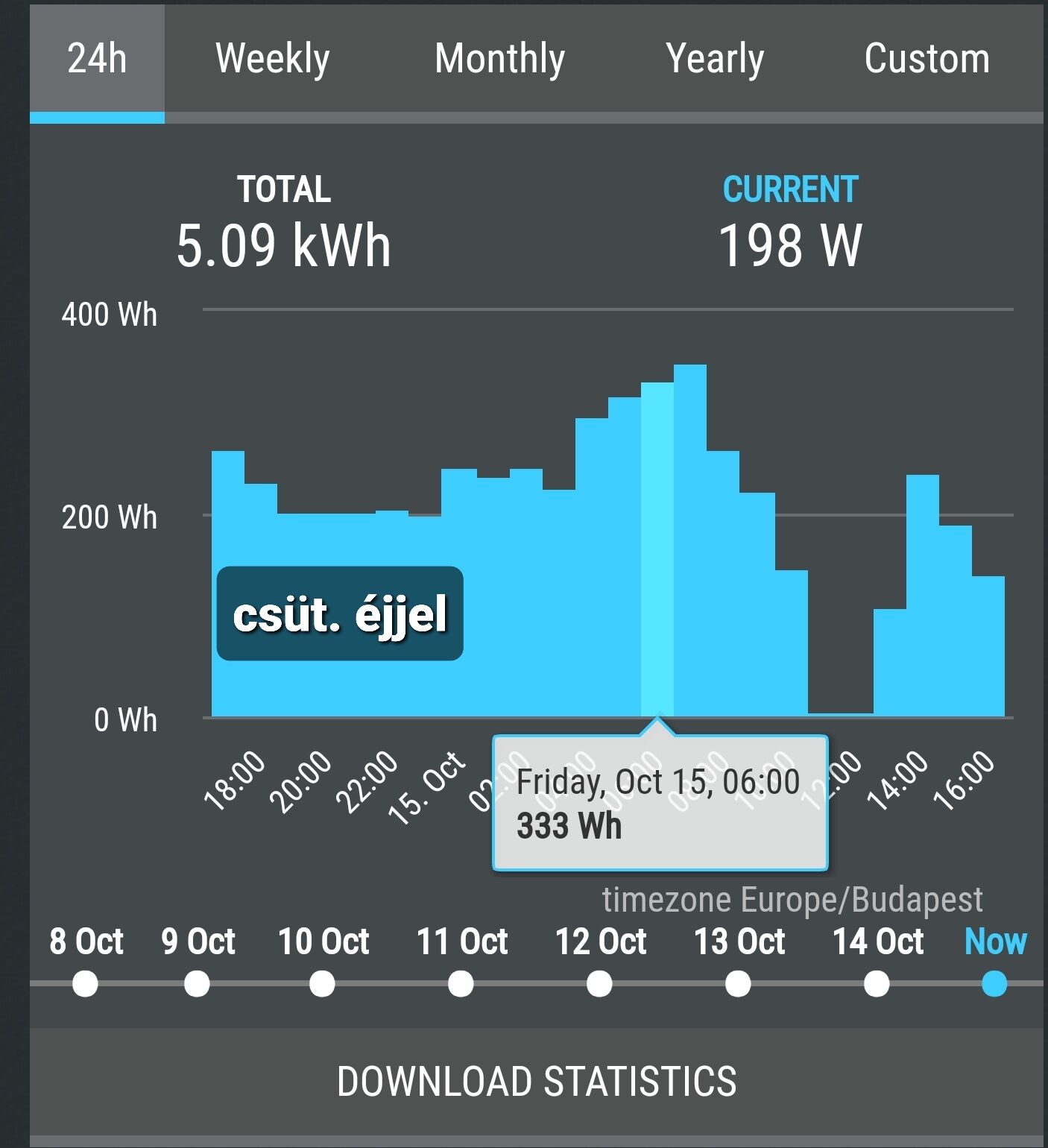The image size is (1048, 1148).
Task: Open the Monthly statistics tab
Action: (x=499, y=59)
